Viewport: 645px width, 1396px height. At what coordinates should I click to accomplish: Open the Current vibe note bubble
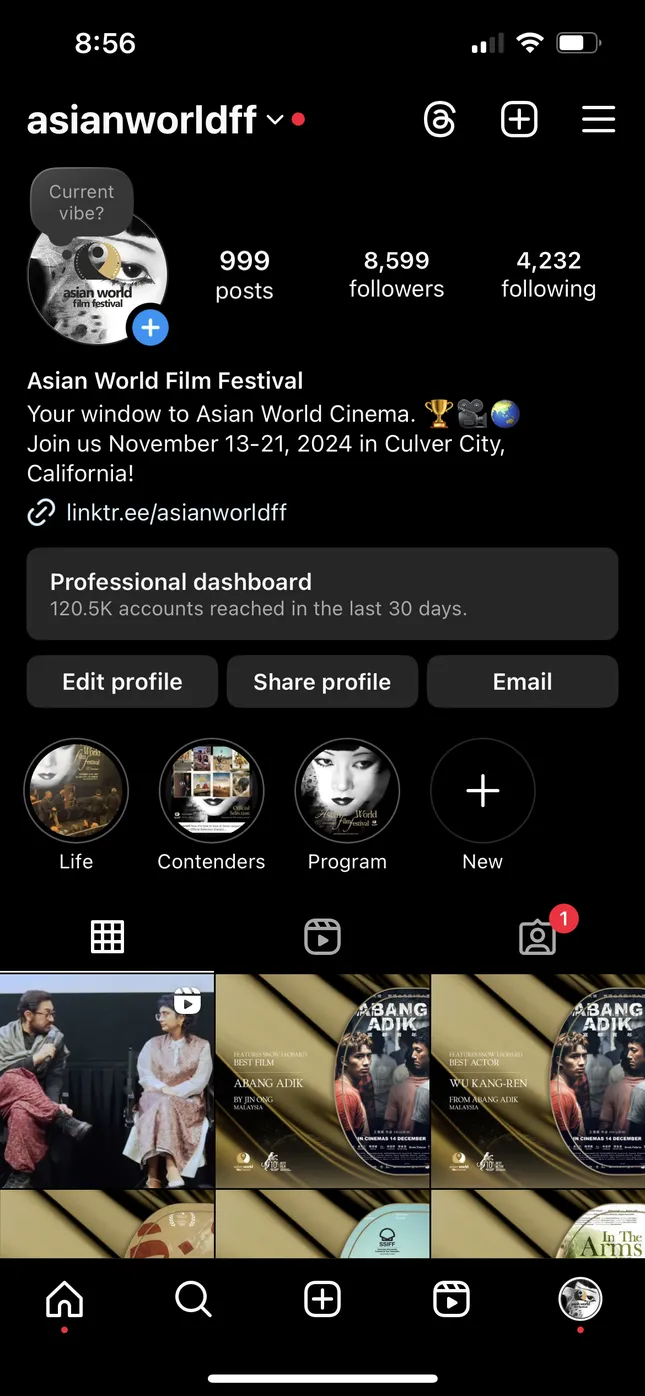point(81,202)
